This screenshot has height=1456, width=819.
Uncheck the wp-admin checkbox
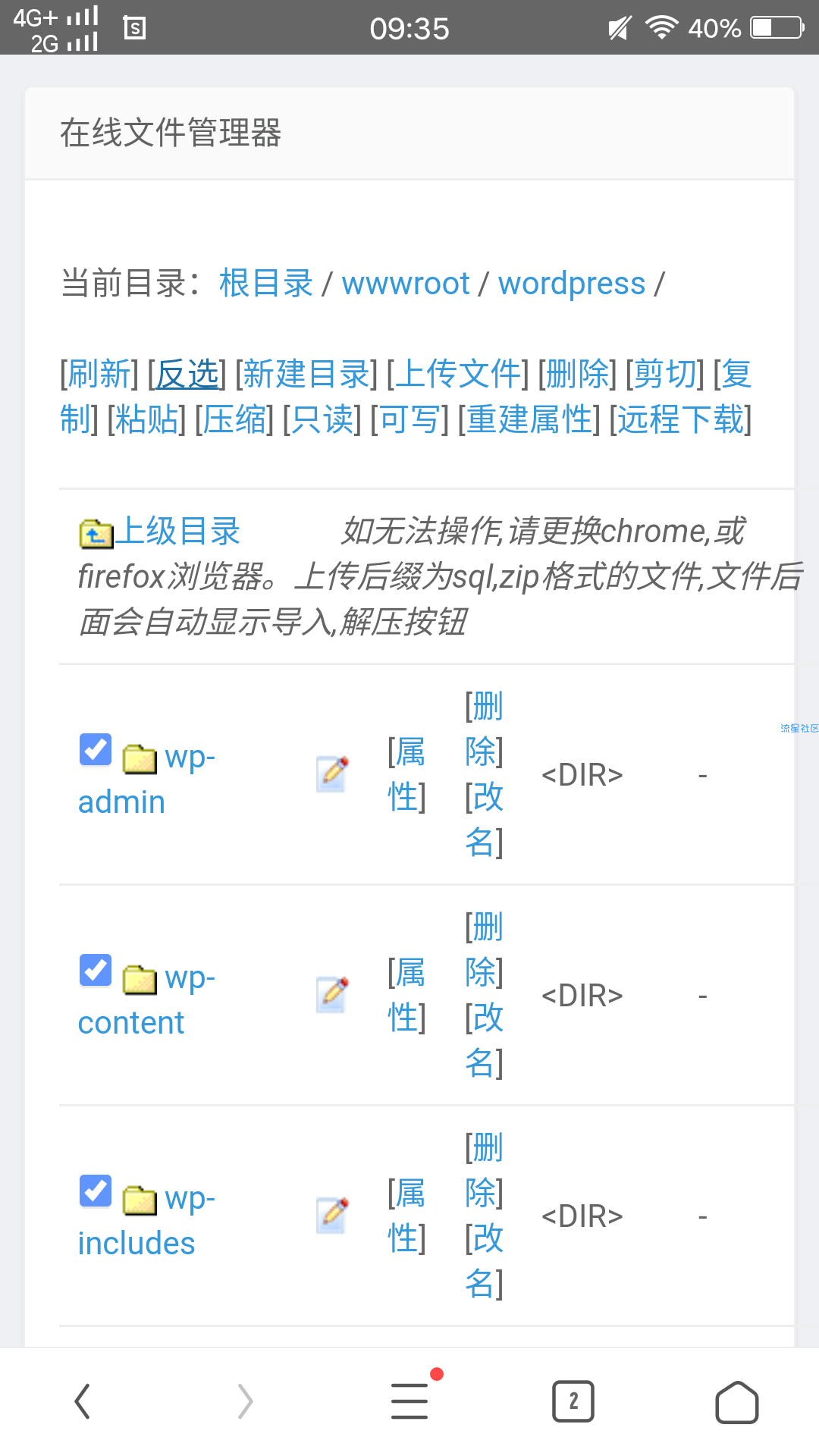pyautogui.click(x=96, y=750)
